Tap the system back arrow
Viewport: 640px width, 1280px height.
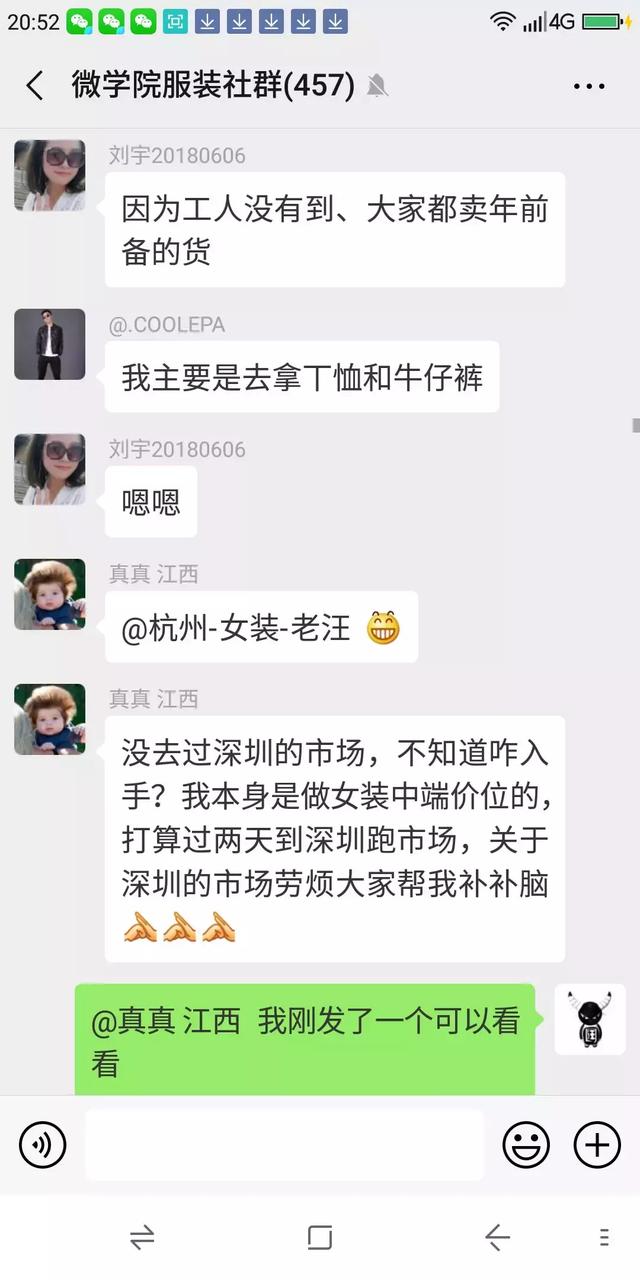pos(497,1238)
